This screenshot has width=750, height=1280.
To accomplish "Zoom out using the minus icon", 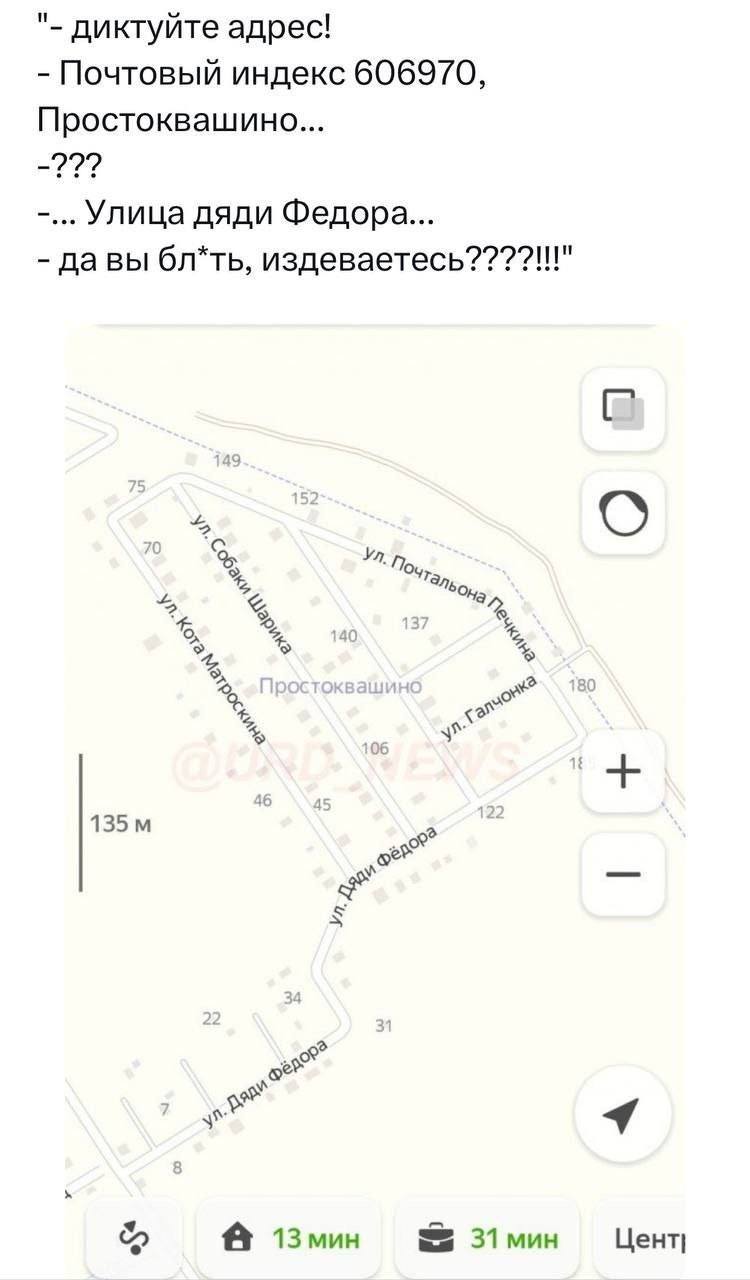I will pos(623,873).
